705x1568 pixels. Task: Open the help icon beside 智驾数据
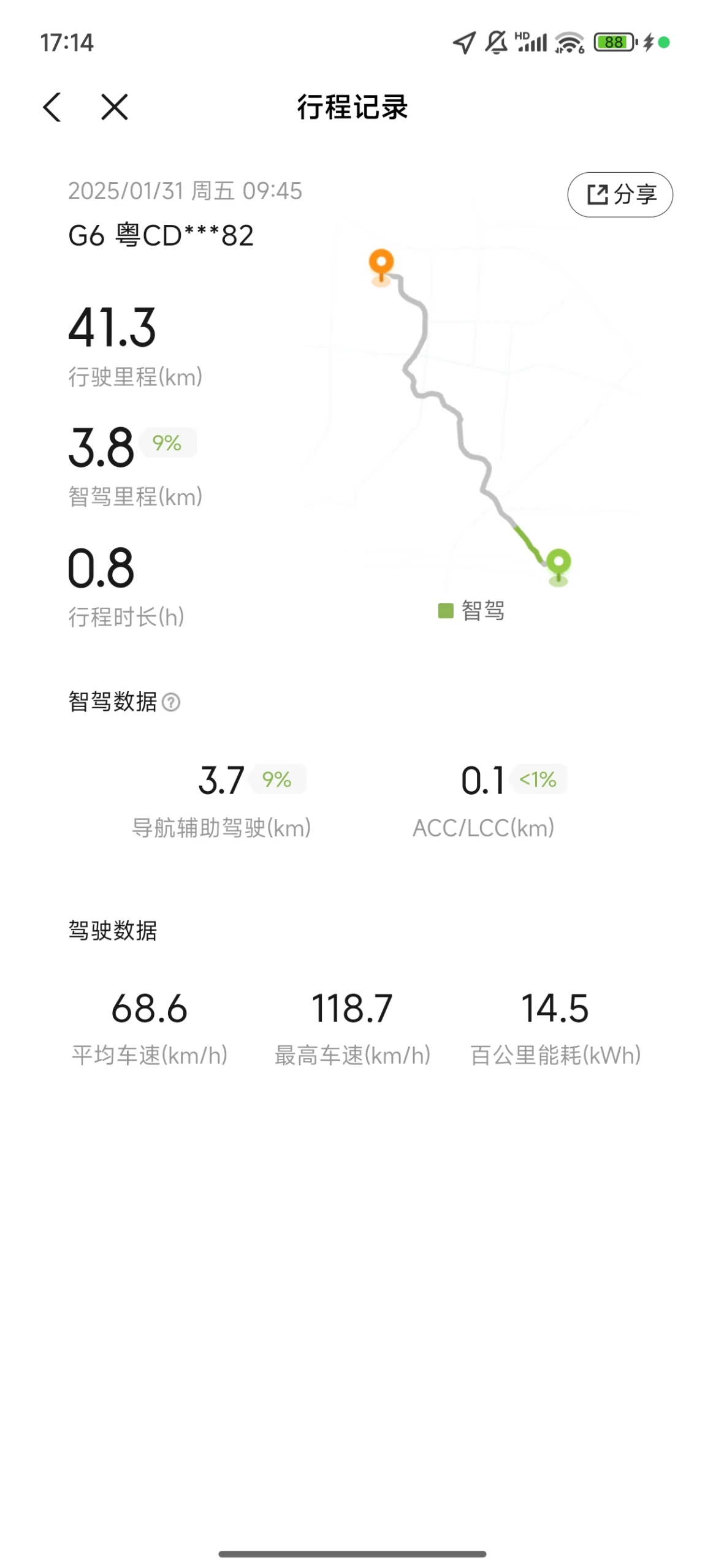pyautogui.click(x=171, y=702)
